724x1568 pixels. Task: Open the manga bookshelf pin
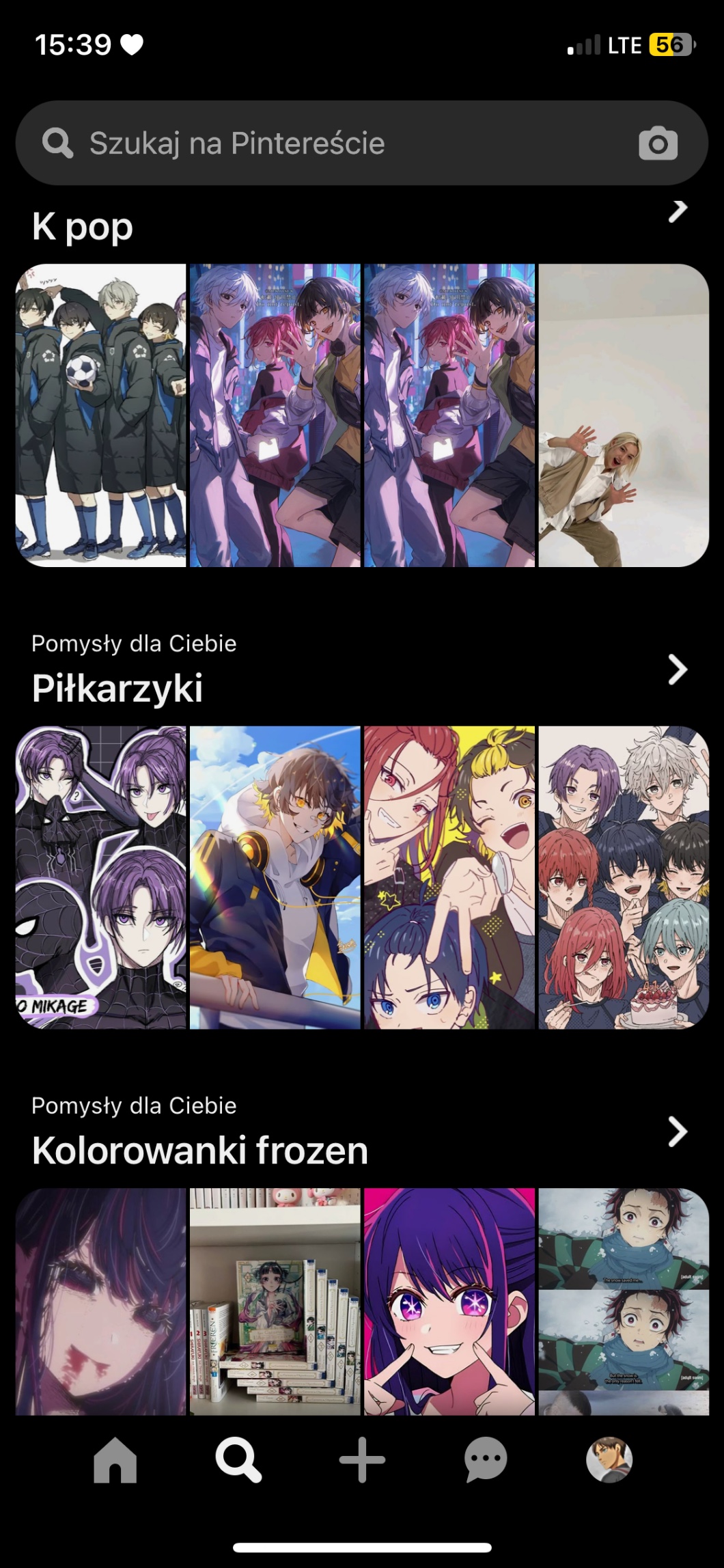click(x=275, y=1302)
